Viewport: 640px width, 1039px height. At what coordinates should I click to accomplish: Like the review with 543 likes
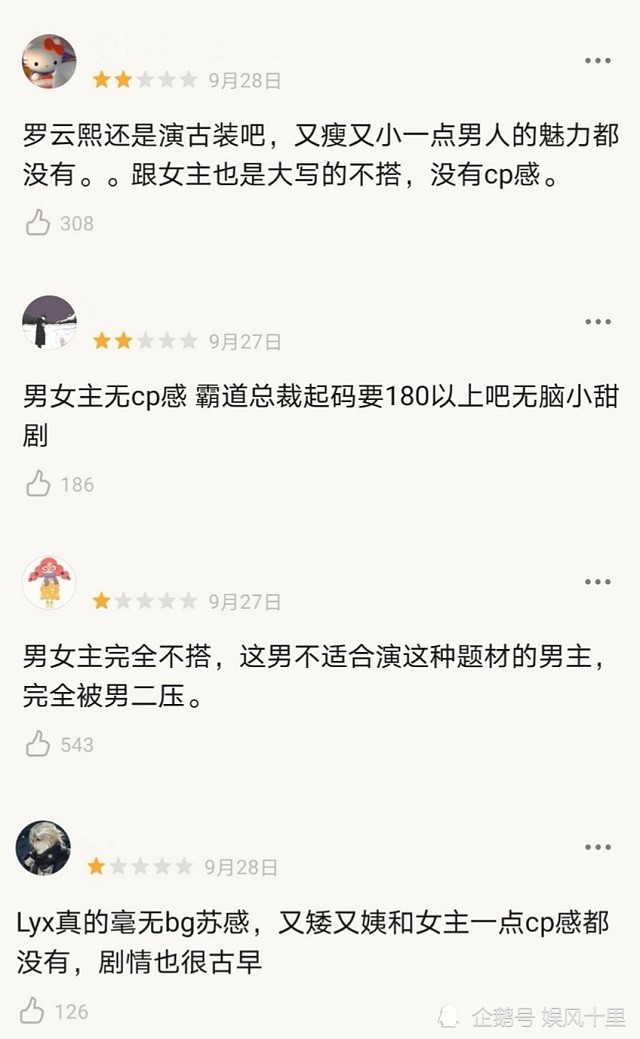point(38,744)
